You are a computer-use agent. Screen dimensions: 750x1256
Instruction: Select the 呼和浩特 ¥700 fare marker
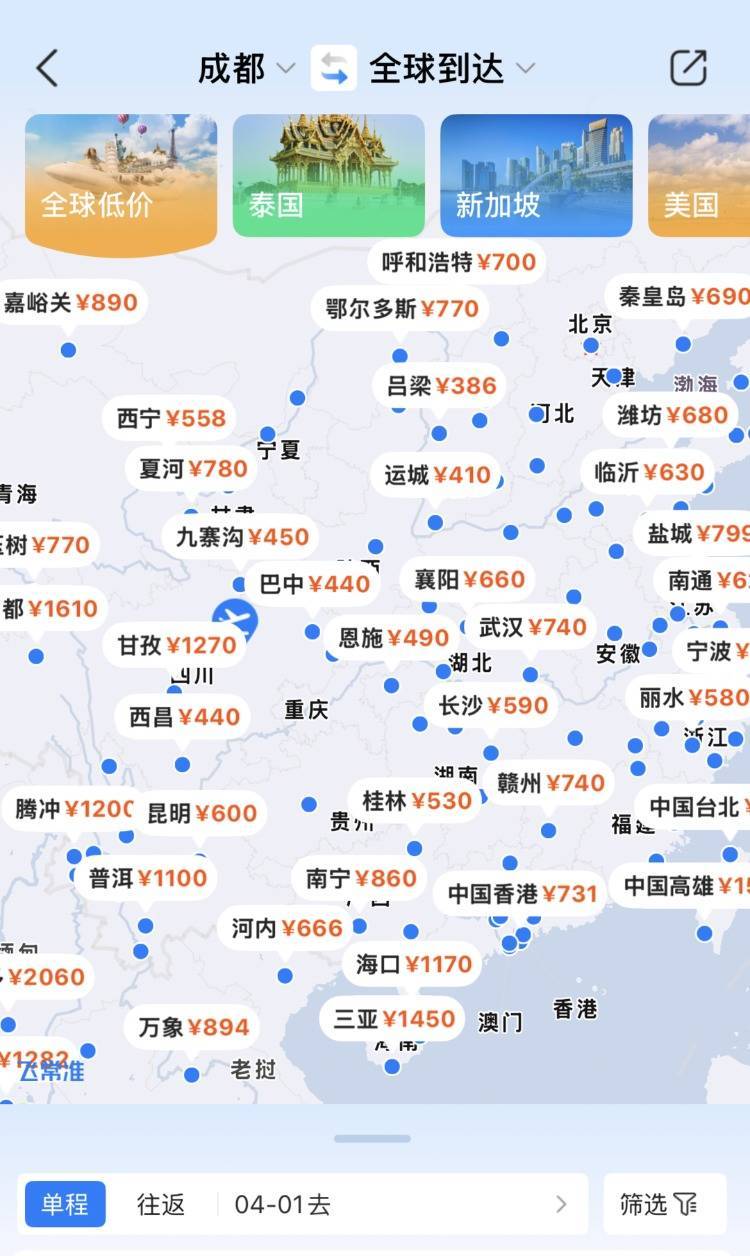459,262
